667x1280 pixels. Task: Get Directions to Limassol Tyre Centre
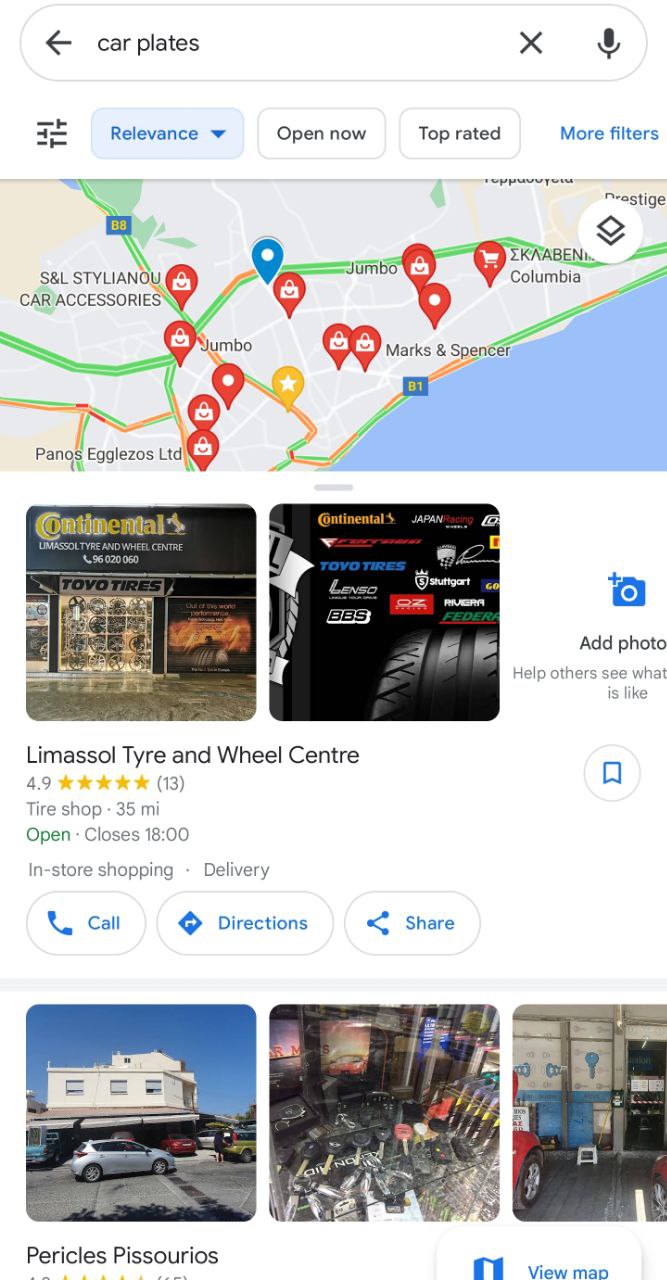[244, 923]
